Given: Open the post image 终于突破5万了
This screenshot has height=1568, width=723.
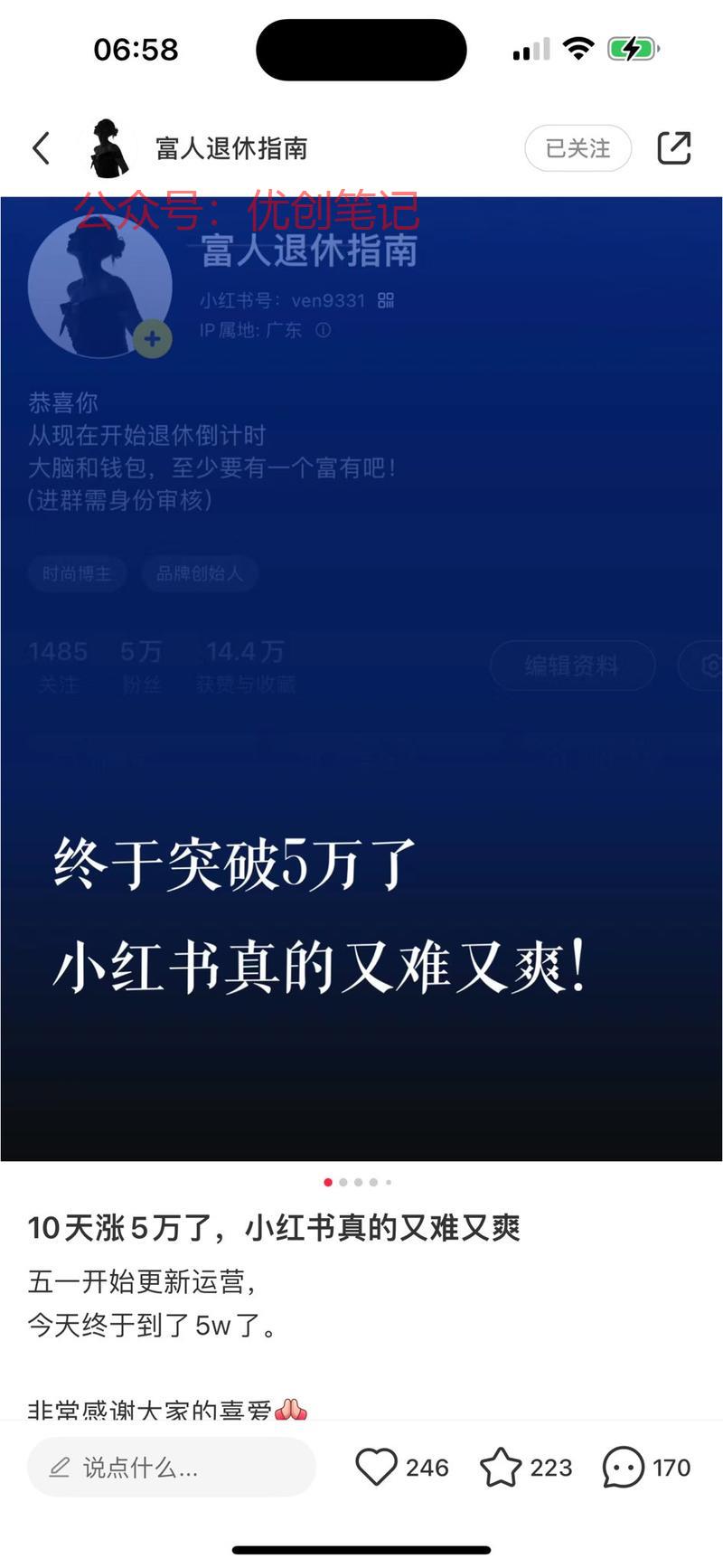Looking at the screenshot, I should click(361, 678).
